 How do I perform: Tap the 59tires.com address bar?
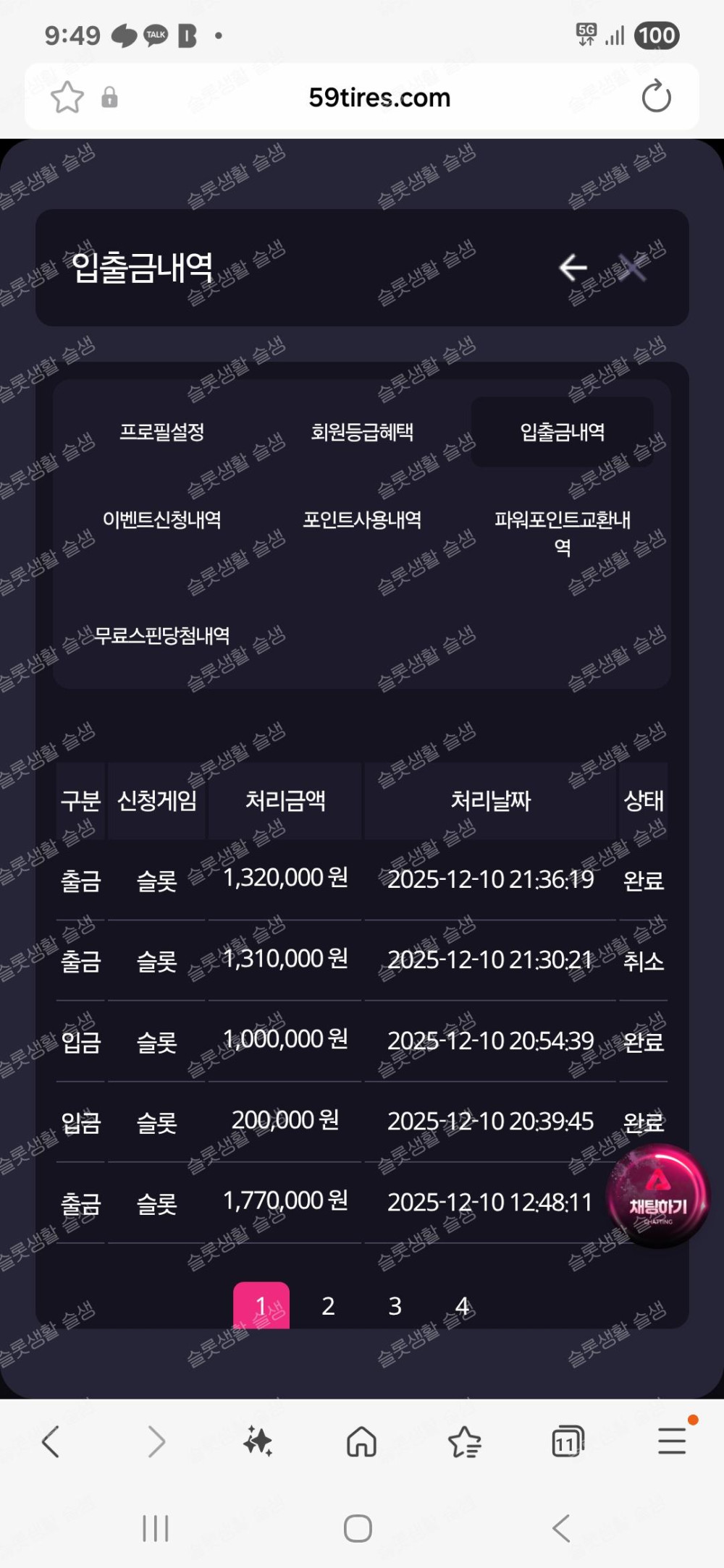pos(379,97)
